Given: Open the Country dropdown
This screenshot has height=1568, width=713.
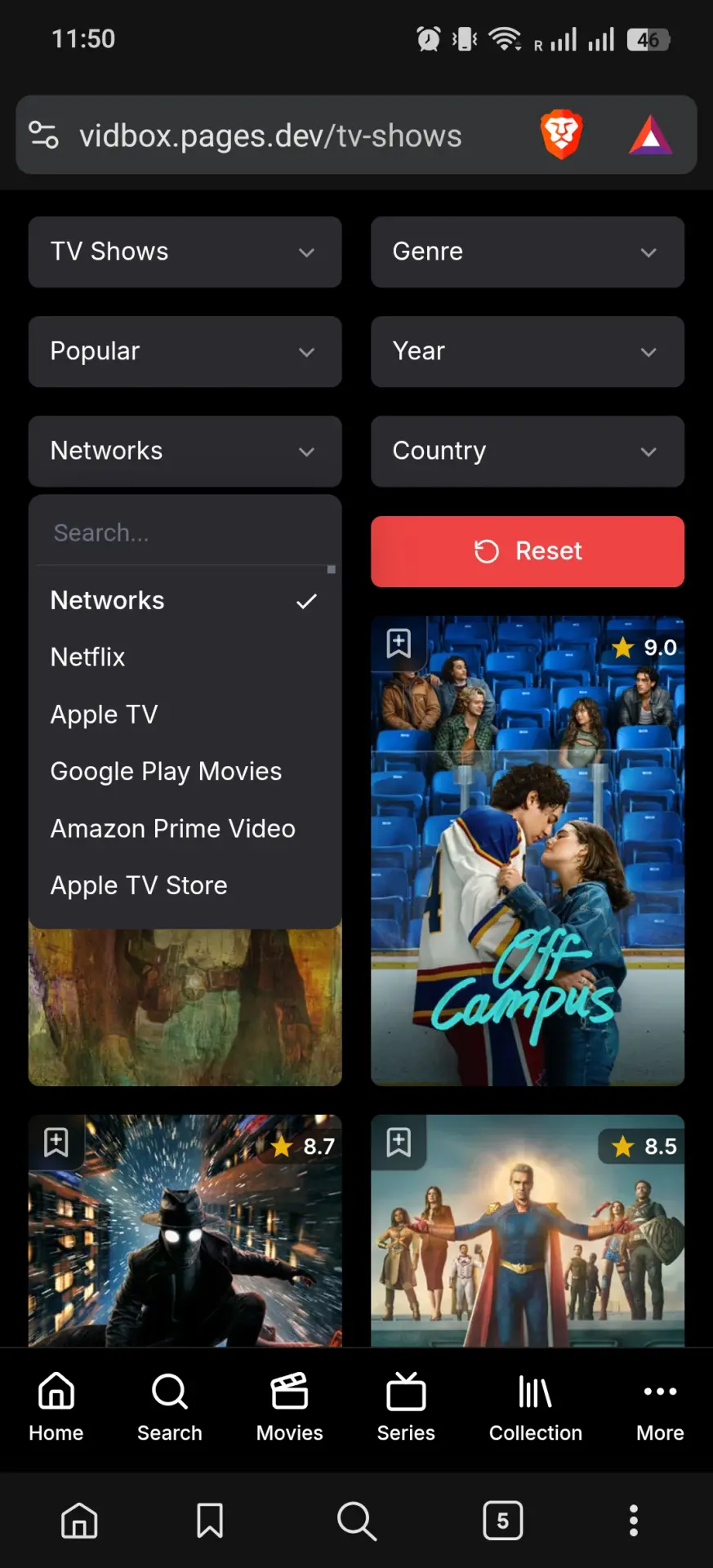Looking at the screenshot, I should point(527,451).
